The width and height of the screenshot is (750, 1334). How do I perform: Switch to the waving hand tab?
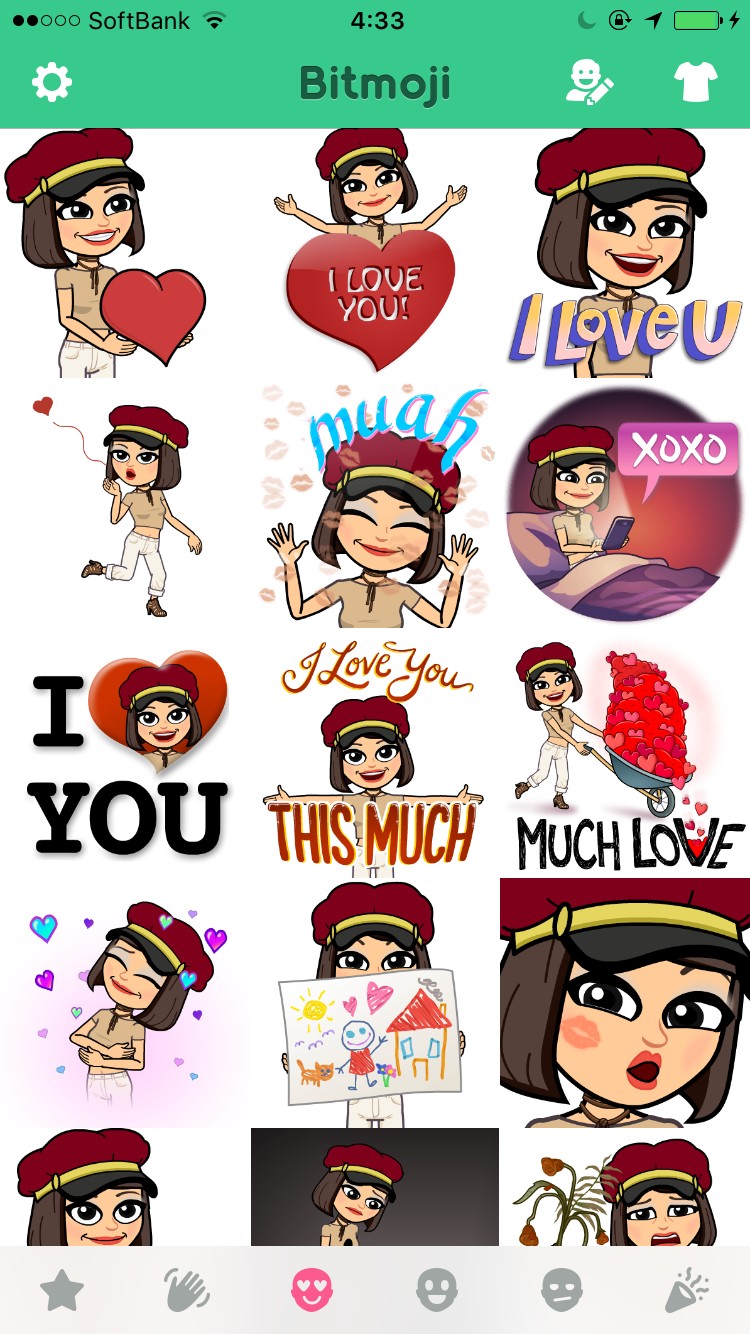pos(188,1290)
